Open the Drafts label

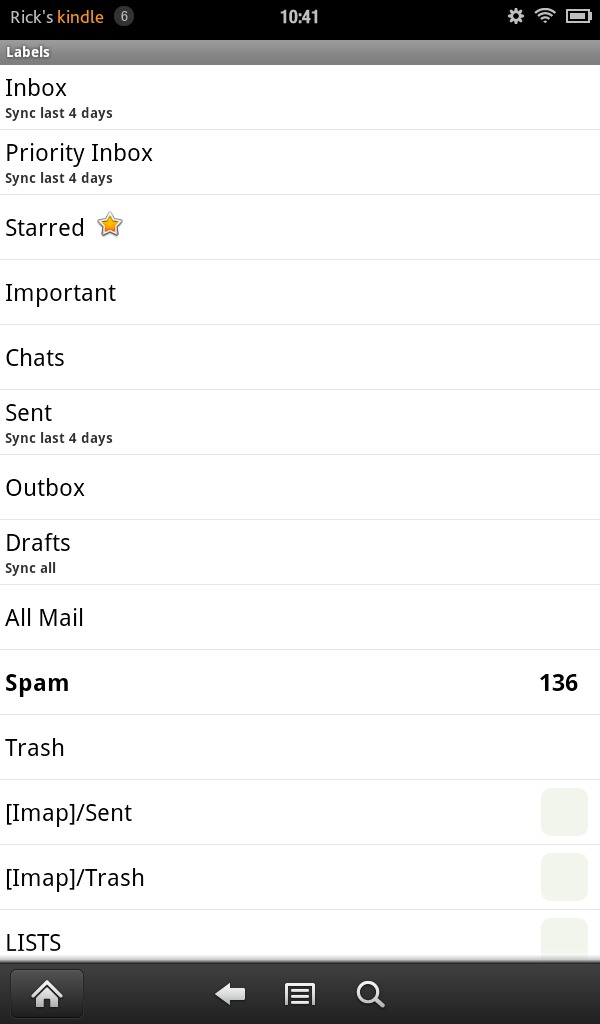click(x=300, y=552)
